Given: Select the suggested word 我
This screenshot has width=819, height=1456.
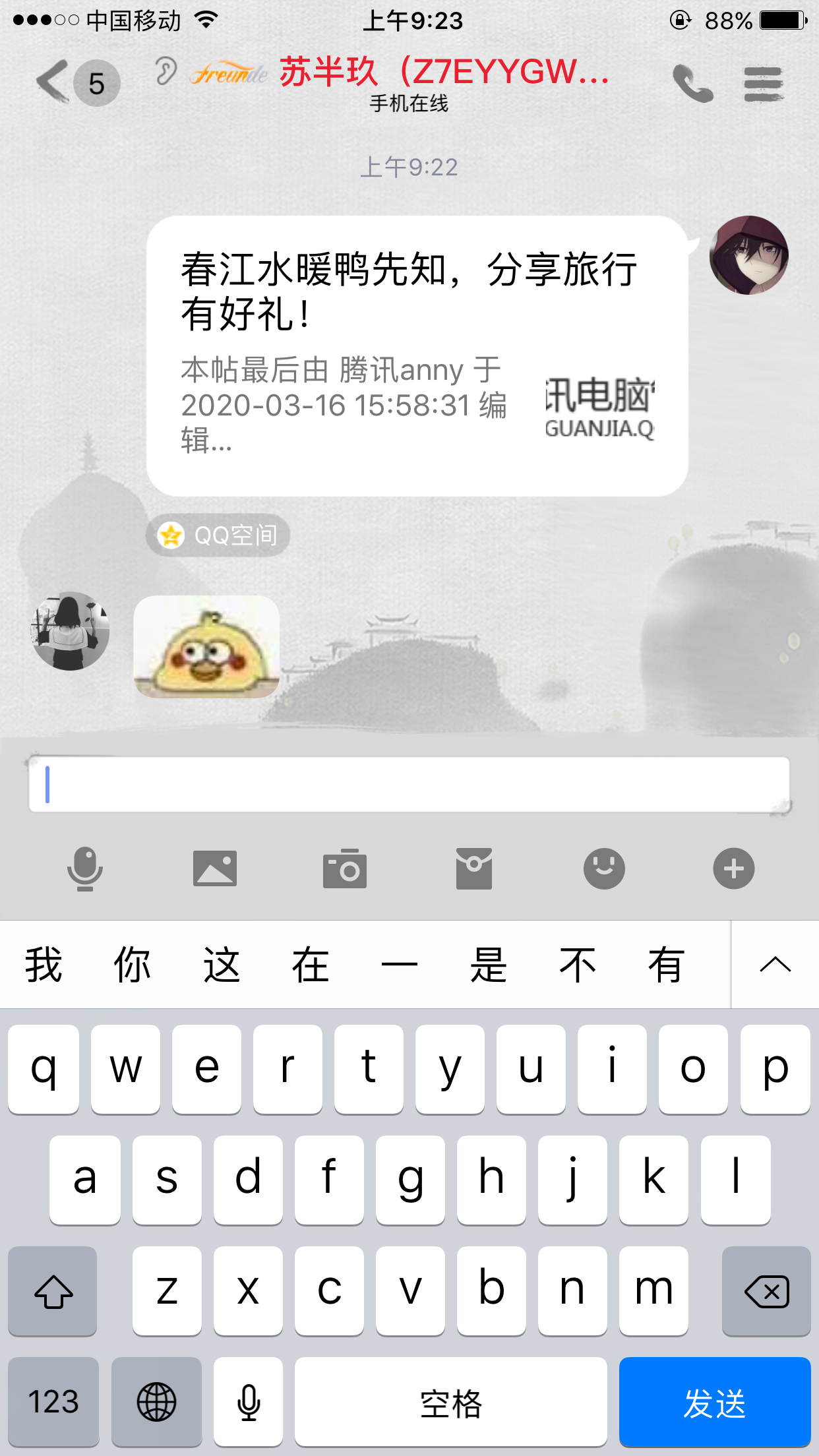Looking at the screenshot, I should 44,965.
